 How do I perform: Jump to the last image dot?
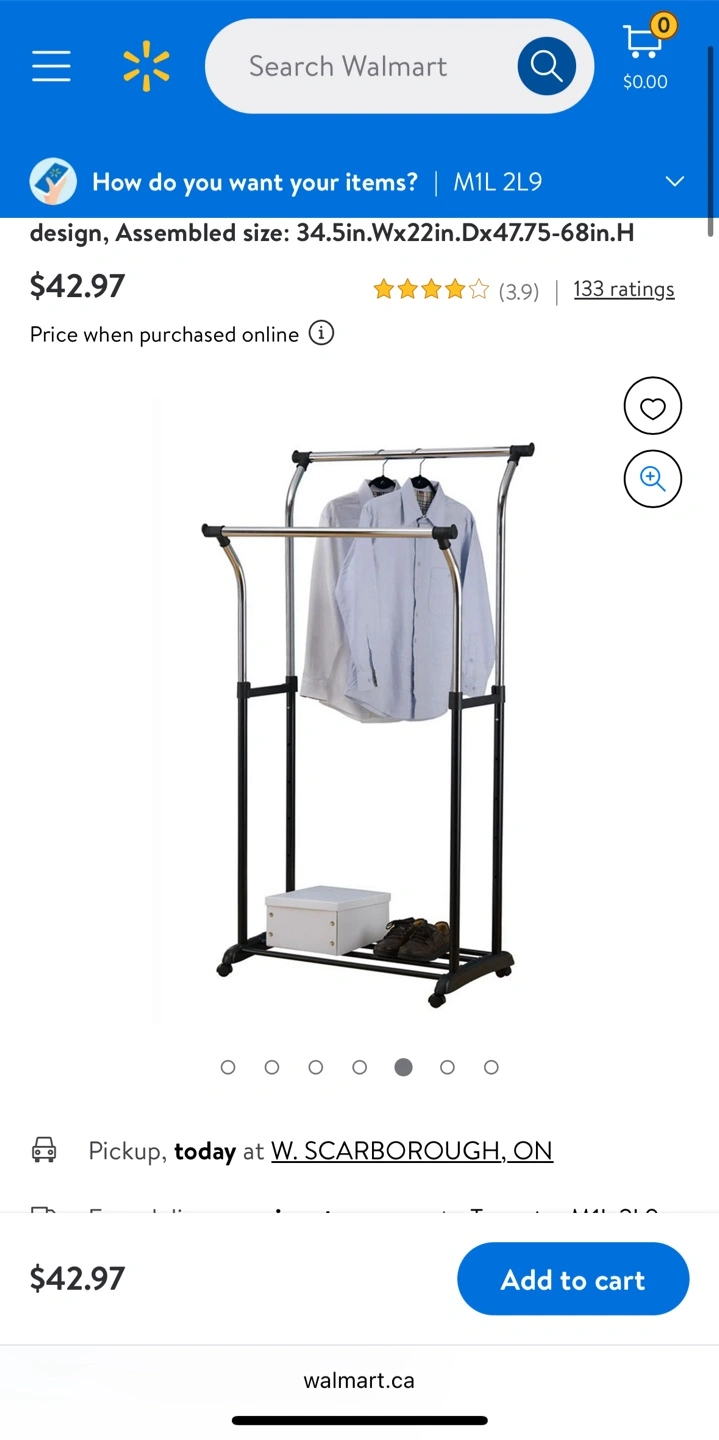[491, 1067]
